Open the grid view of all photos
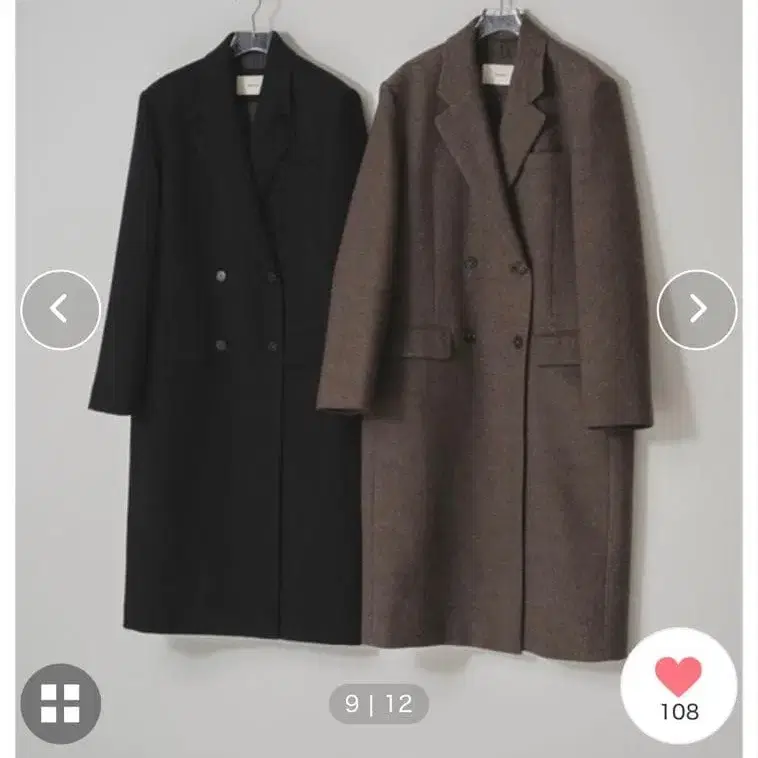Image resolution: width=758 pixels, height=758 pixels. (x=61, y=703)
